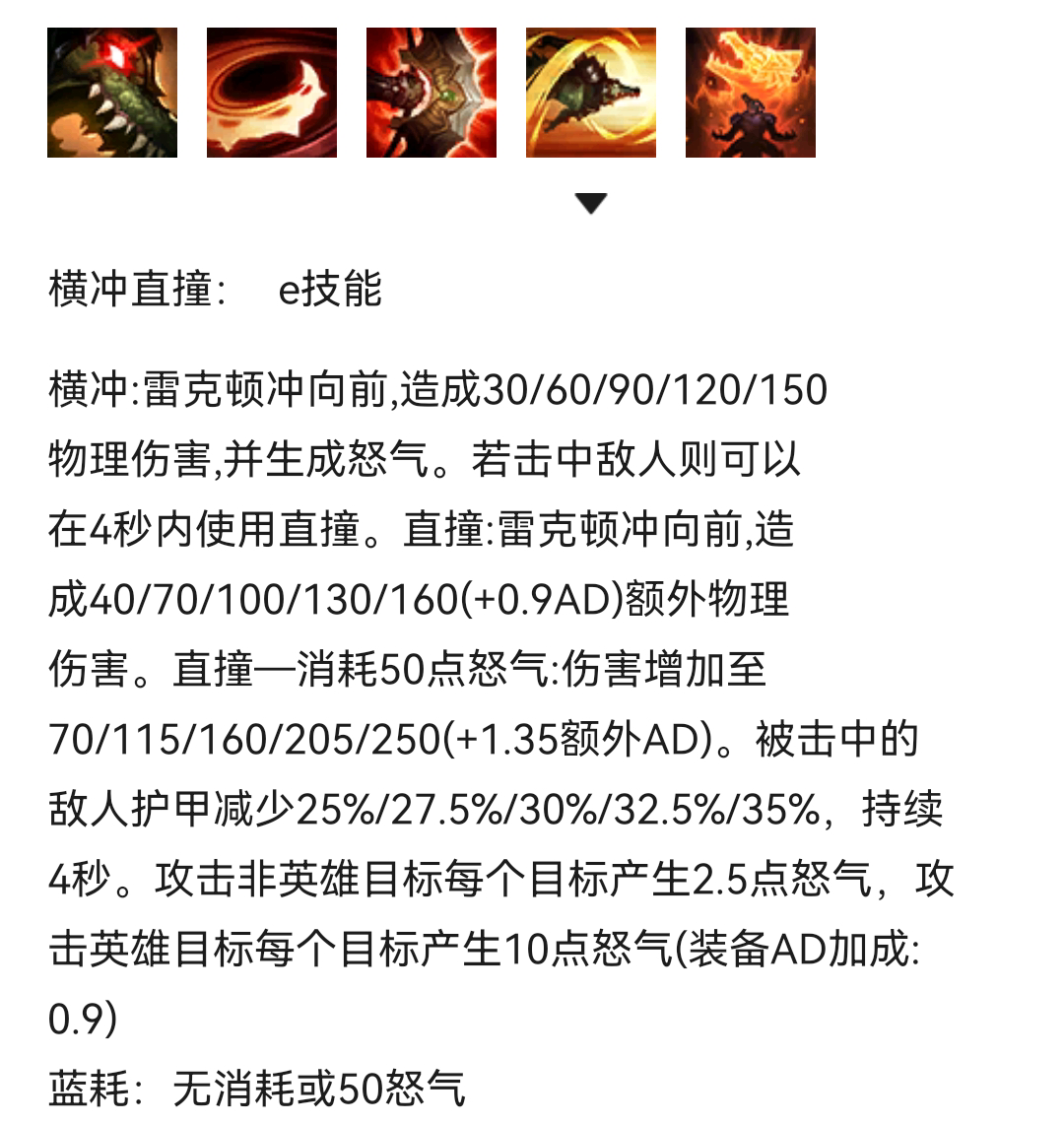Image resolution: width=1064 pixels, height=1123 pixels.
Task: Select the W skill blade icon
Action: 432,93
